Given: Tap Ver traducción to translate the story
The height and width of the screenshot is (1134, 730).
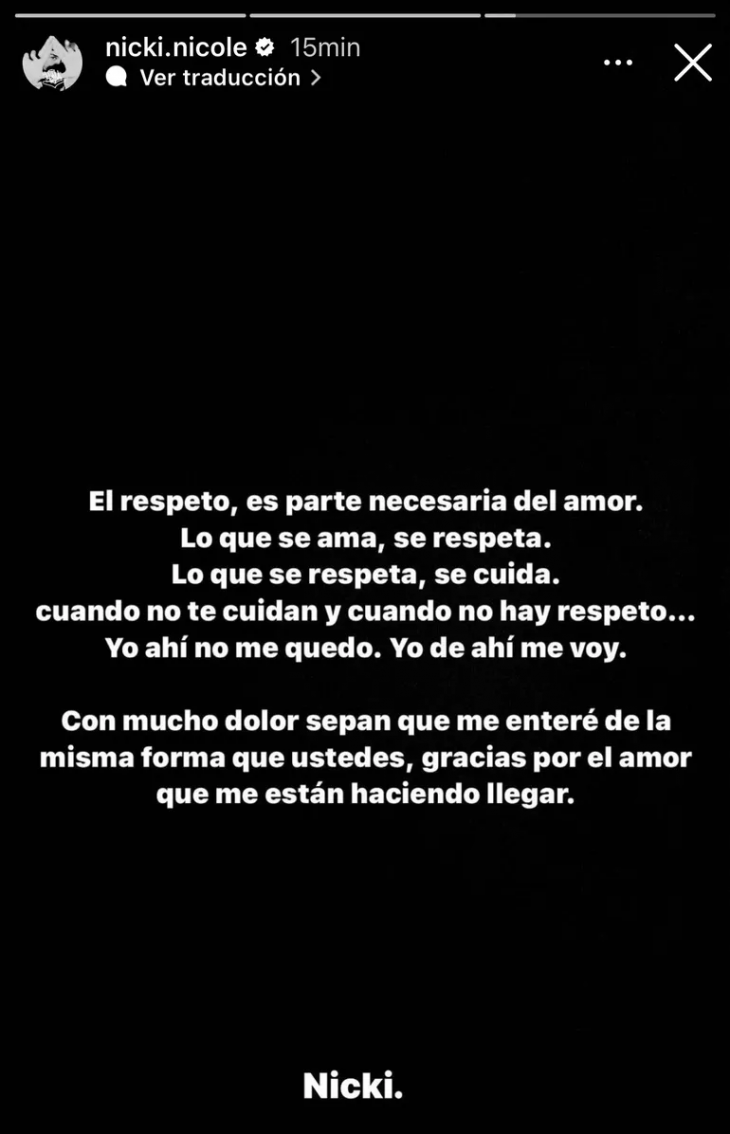Looking at the screenshot, I should tap(220, 78).
